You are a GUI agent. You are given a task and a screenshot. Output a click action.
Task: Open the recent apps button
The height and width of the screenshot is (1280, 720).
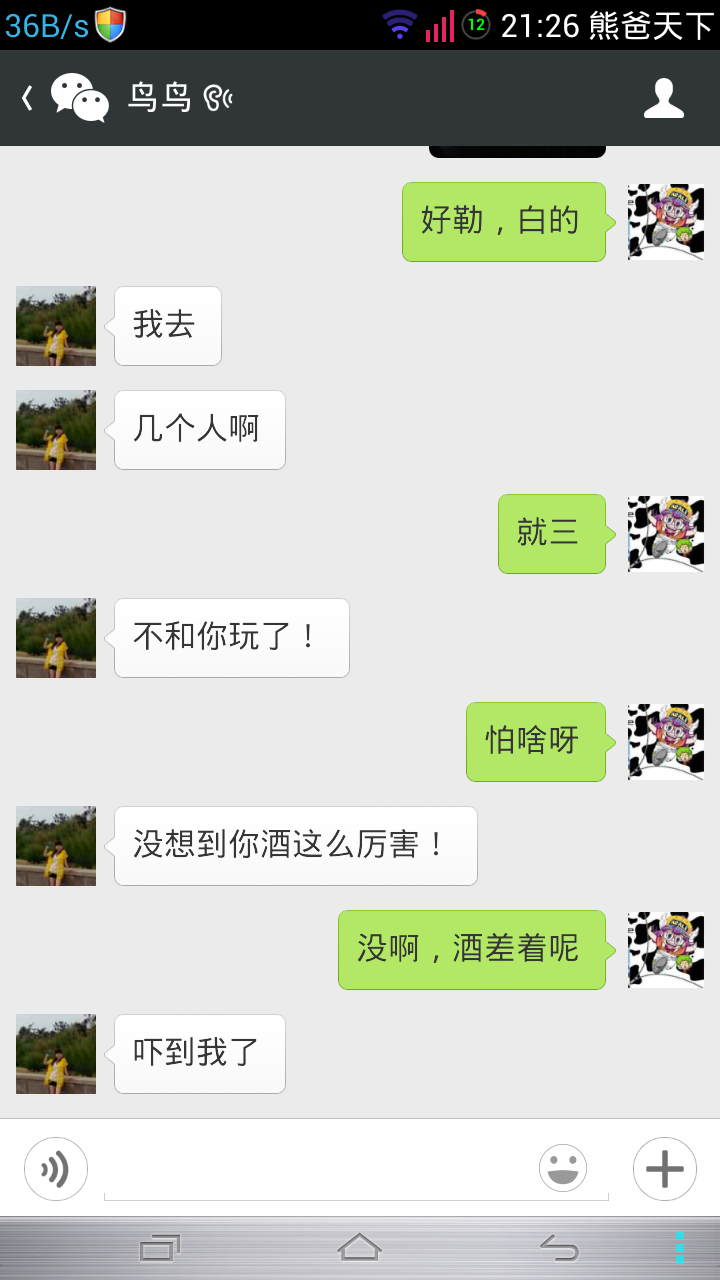point(160,1247)
